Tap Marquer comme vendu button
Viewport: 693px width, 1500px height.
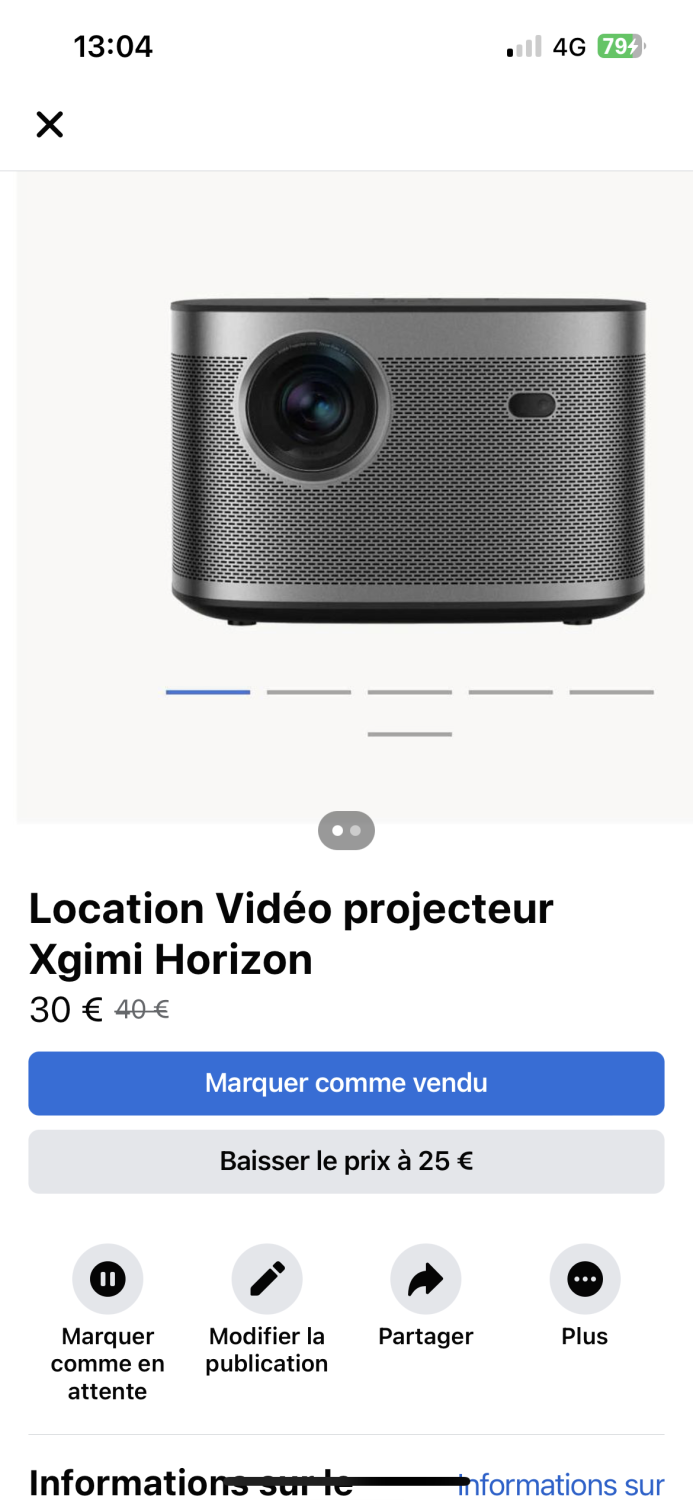[x=346, y=1083]
